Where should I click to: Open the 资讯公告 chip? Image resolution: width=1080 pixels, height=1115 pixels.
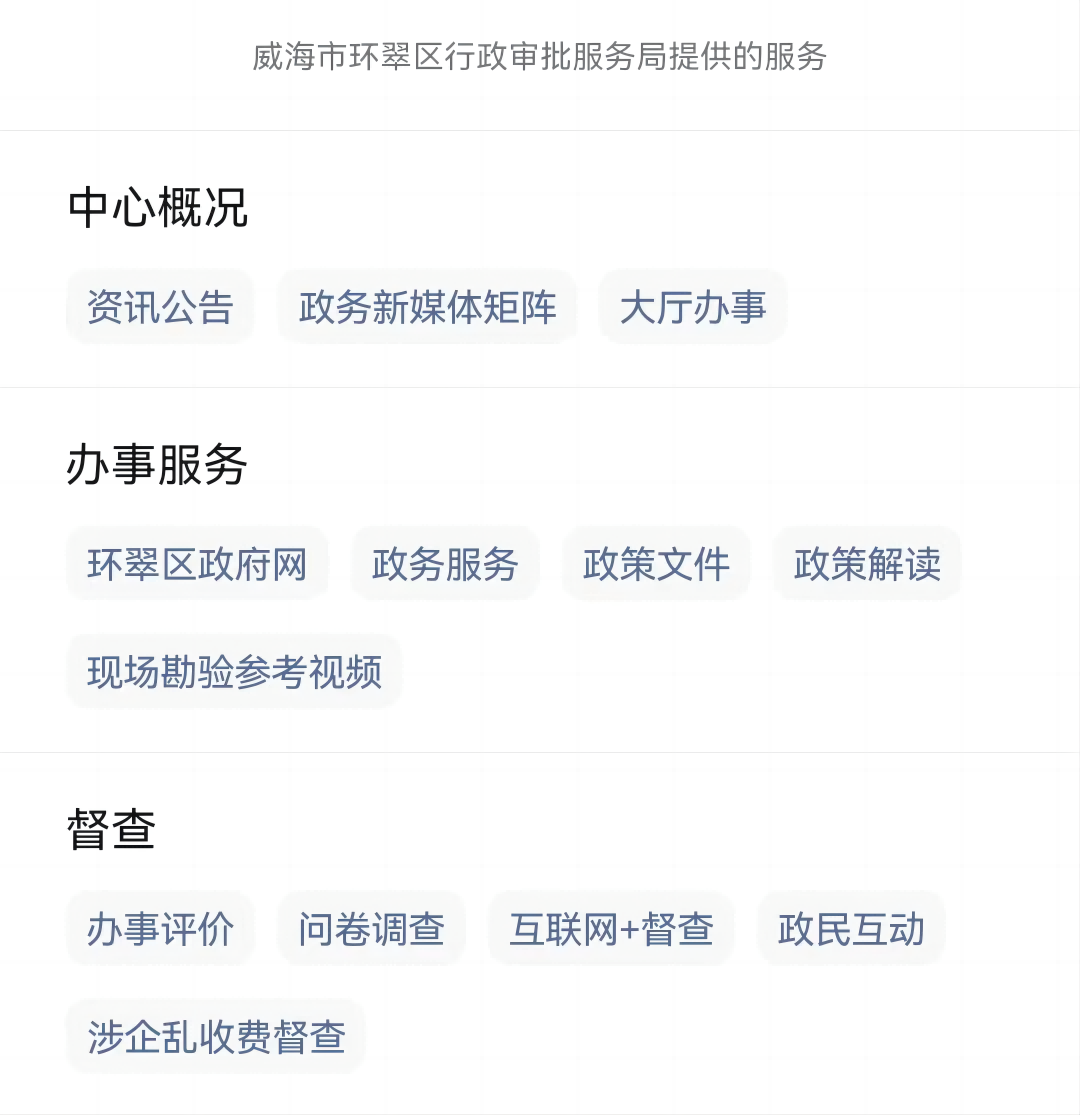click(x=160, y=307)
